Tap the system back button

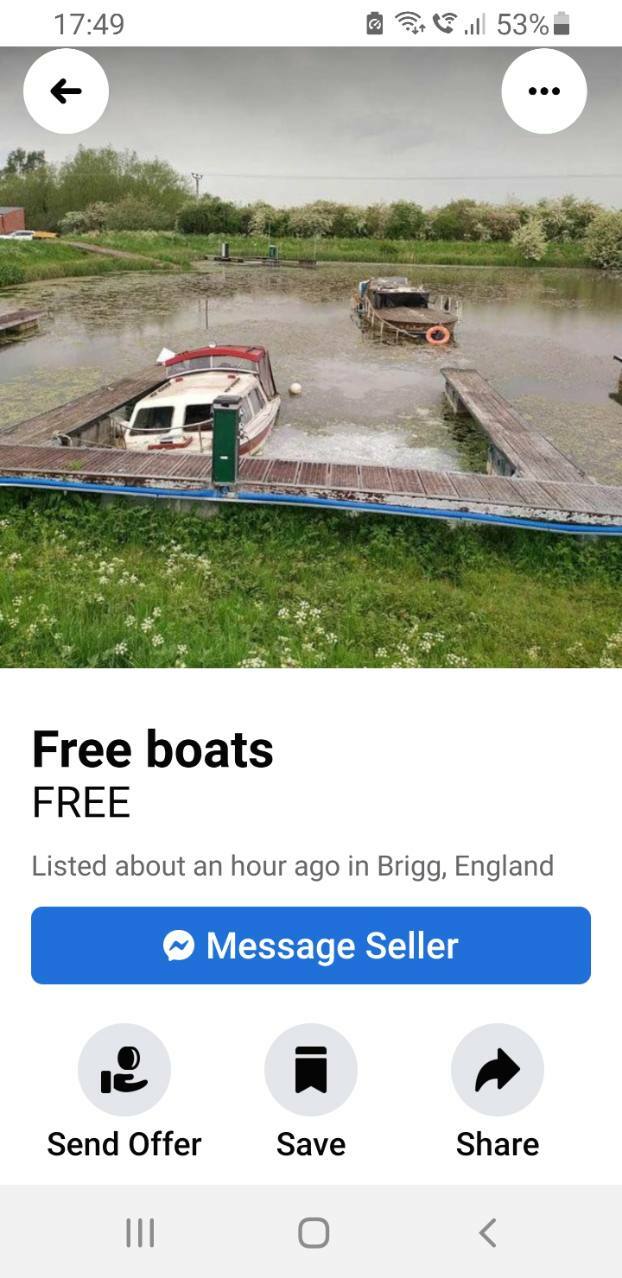[487, 1233]
